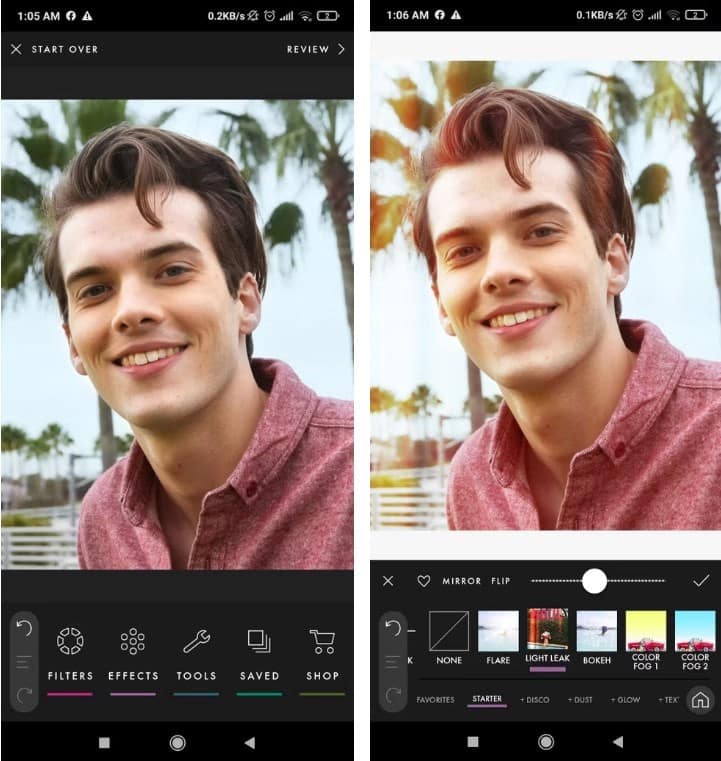The image size is (721, 761).
Task: Switch to the Glow effects category
Action: (x=625, y=700)
